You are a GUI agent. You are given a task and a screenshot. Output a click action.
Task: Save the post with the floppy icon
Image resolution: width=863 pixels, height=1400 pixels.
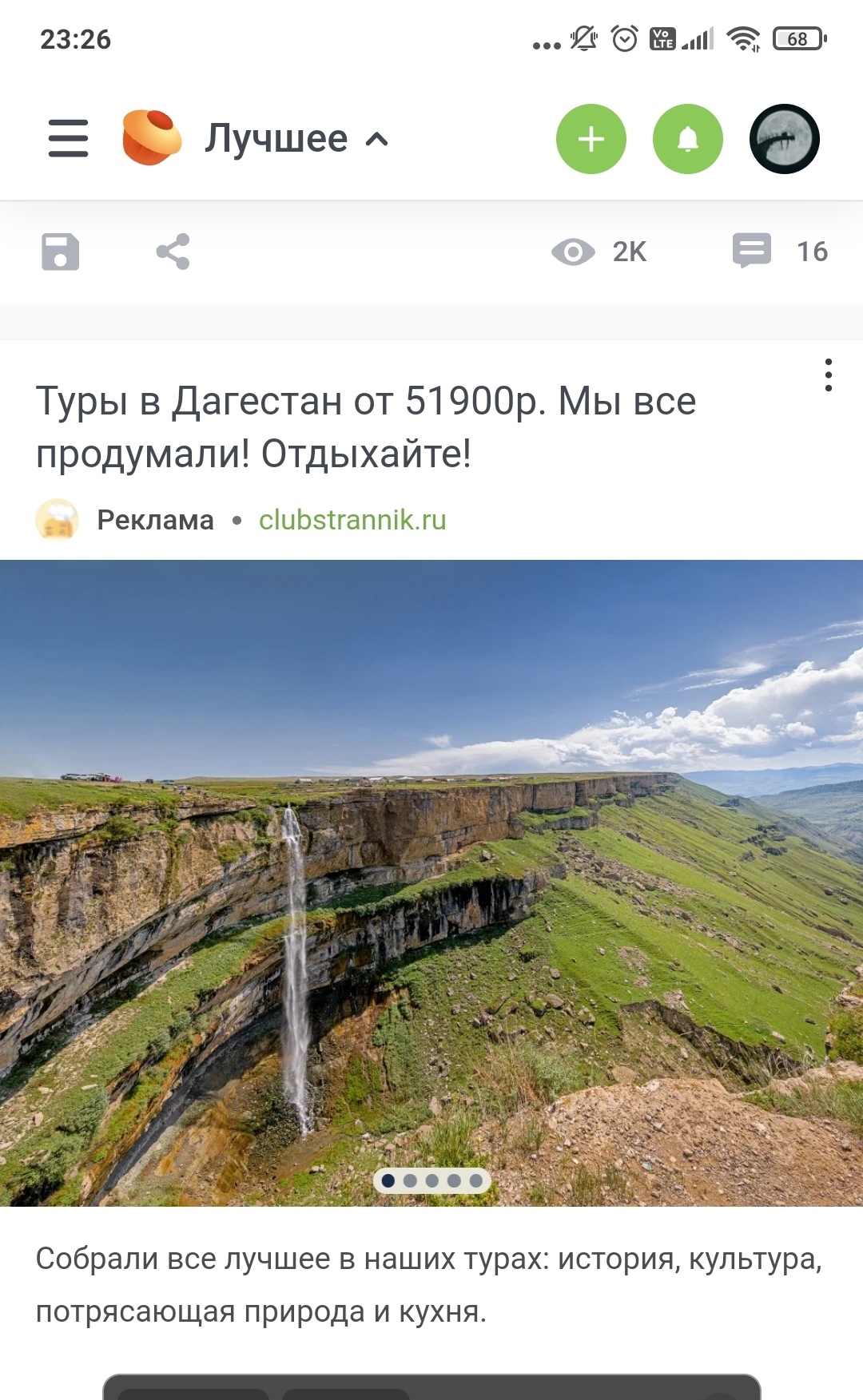coord(60,252)
